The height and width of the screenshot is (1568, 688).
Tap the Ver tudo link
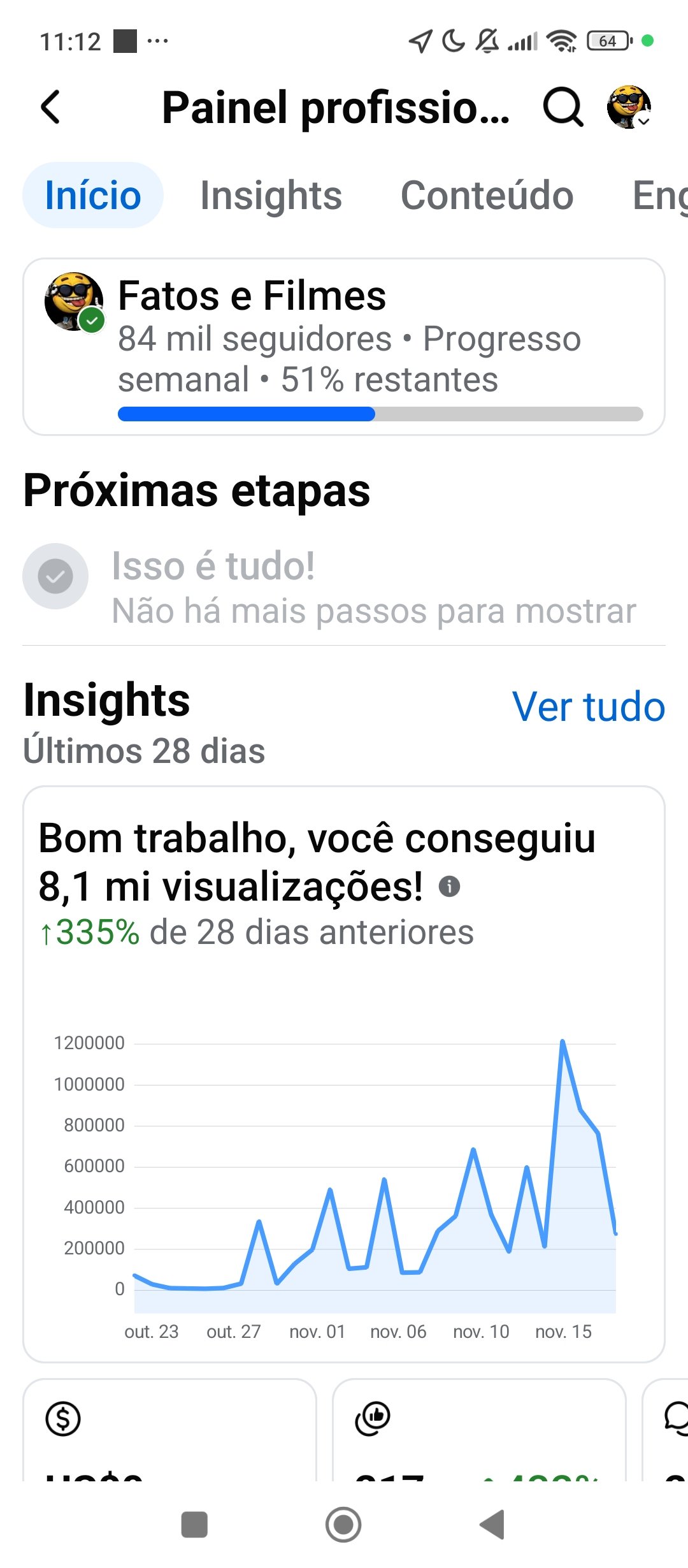(589, 707)
